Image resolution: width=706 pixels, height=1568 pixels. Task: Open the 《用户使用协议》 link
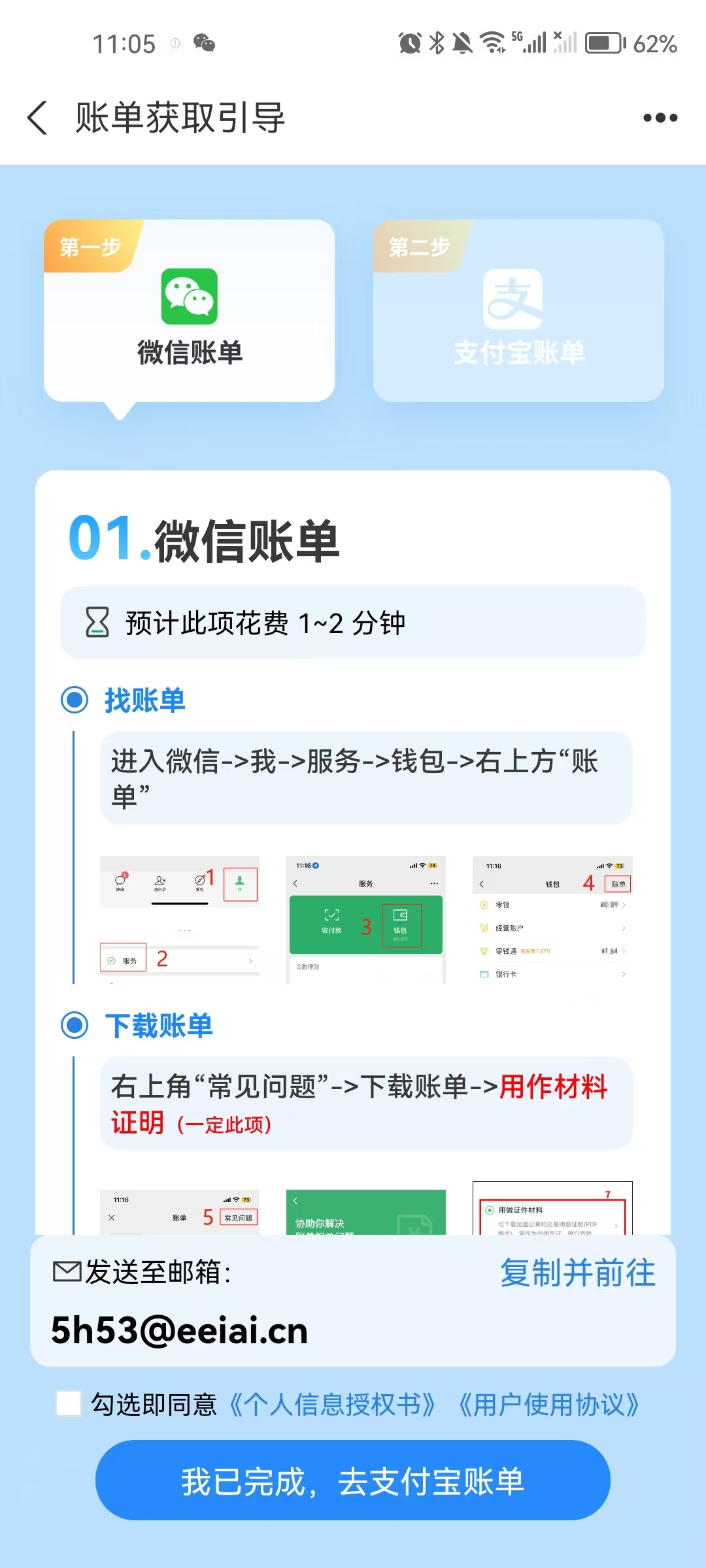[x=548, y=1405]
